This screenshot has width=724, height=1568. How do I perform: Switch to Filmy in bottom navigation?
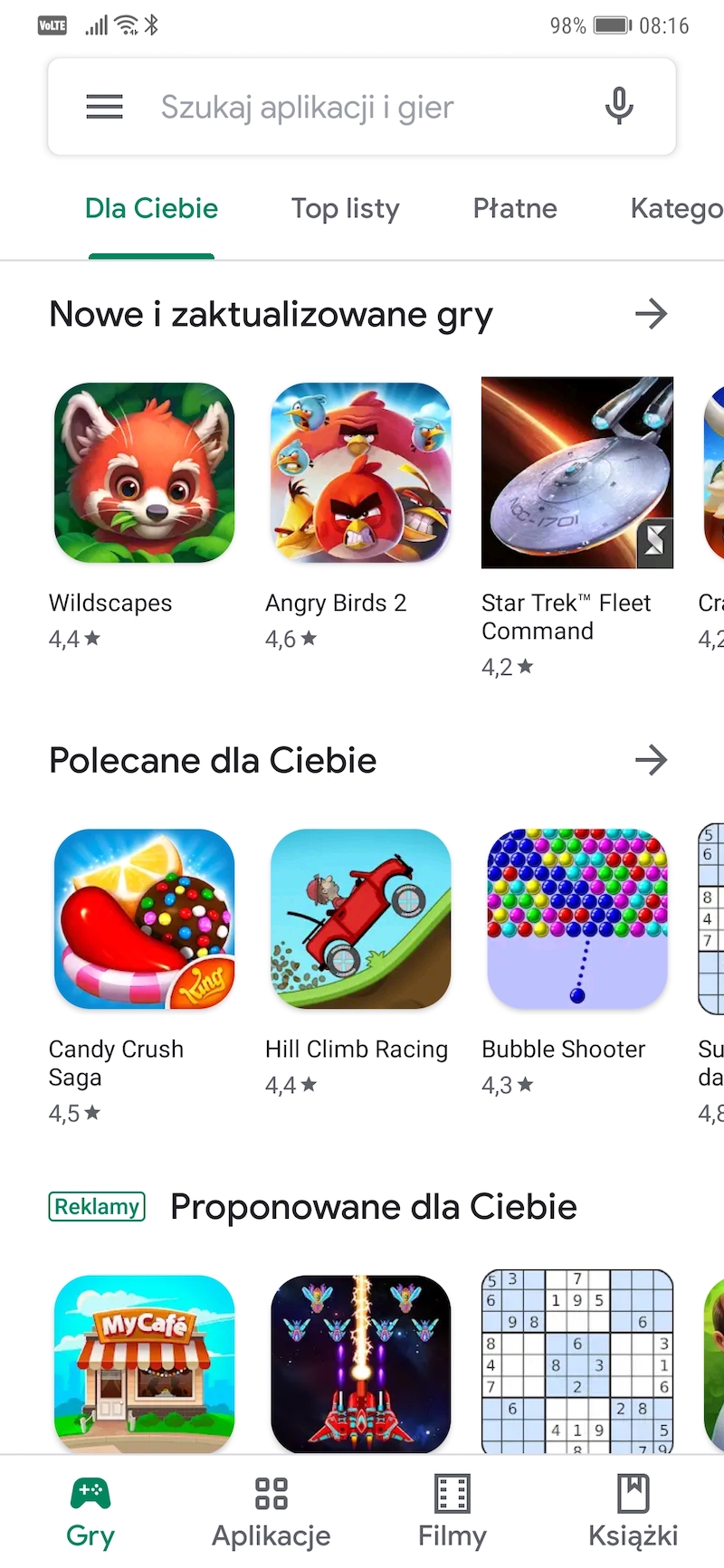pyautogui.click(x=452, y=1511)
